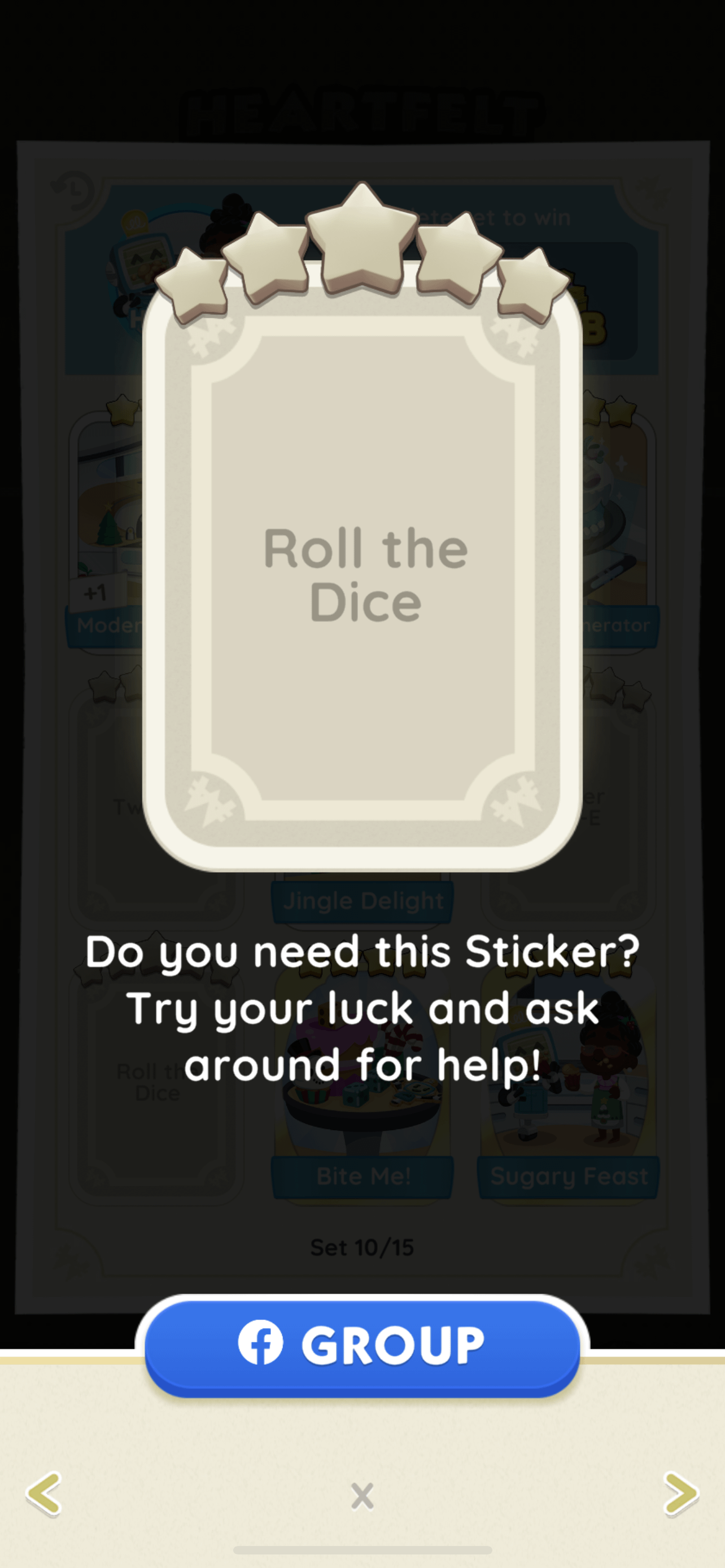
Task: Open the Facebook Group button
Action: [x=362, y=1345]
